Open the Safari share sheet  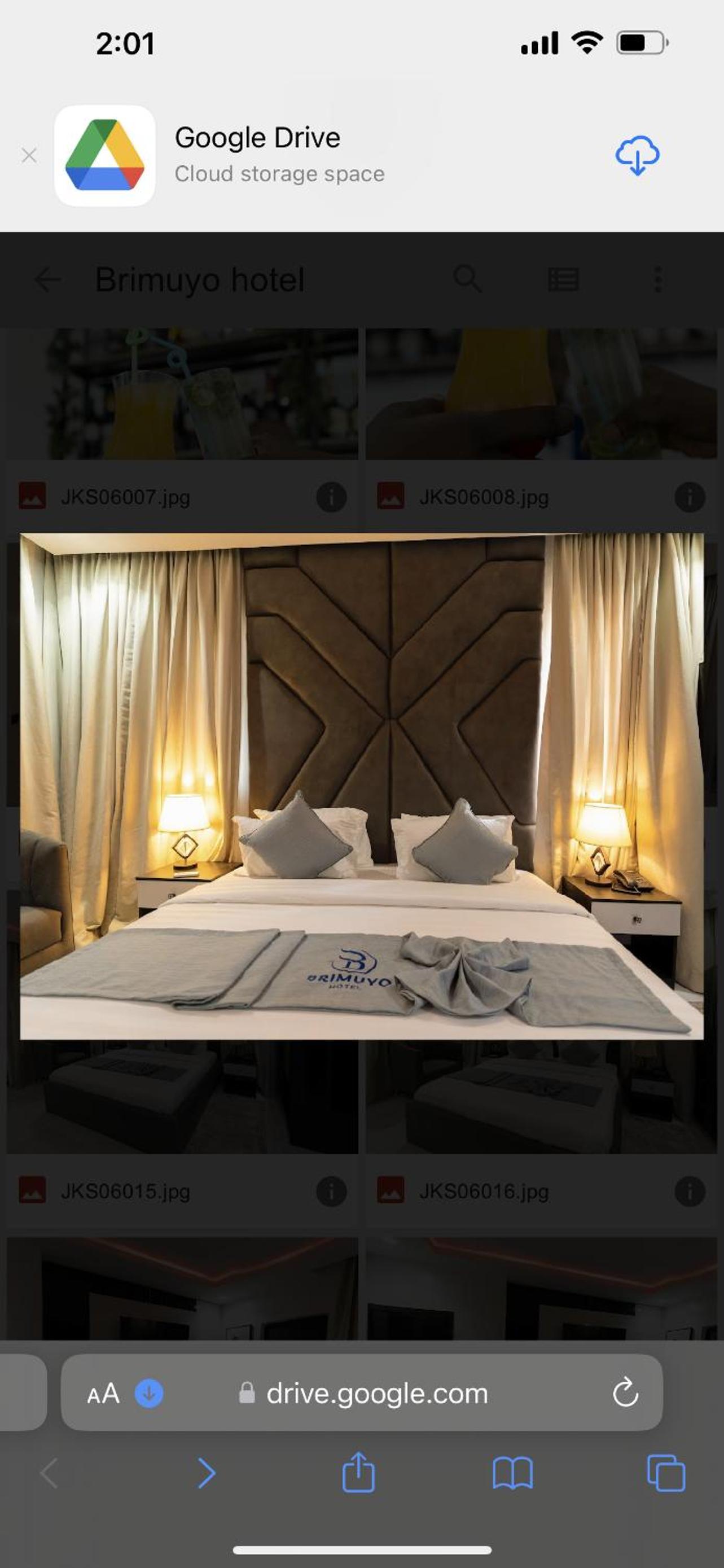358,1473
